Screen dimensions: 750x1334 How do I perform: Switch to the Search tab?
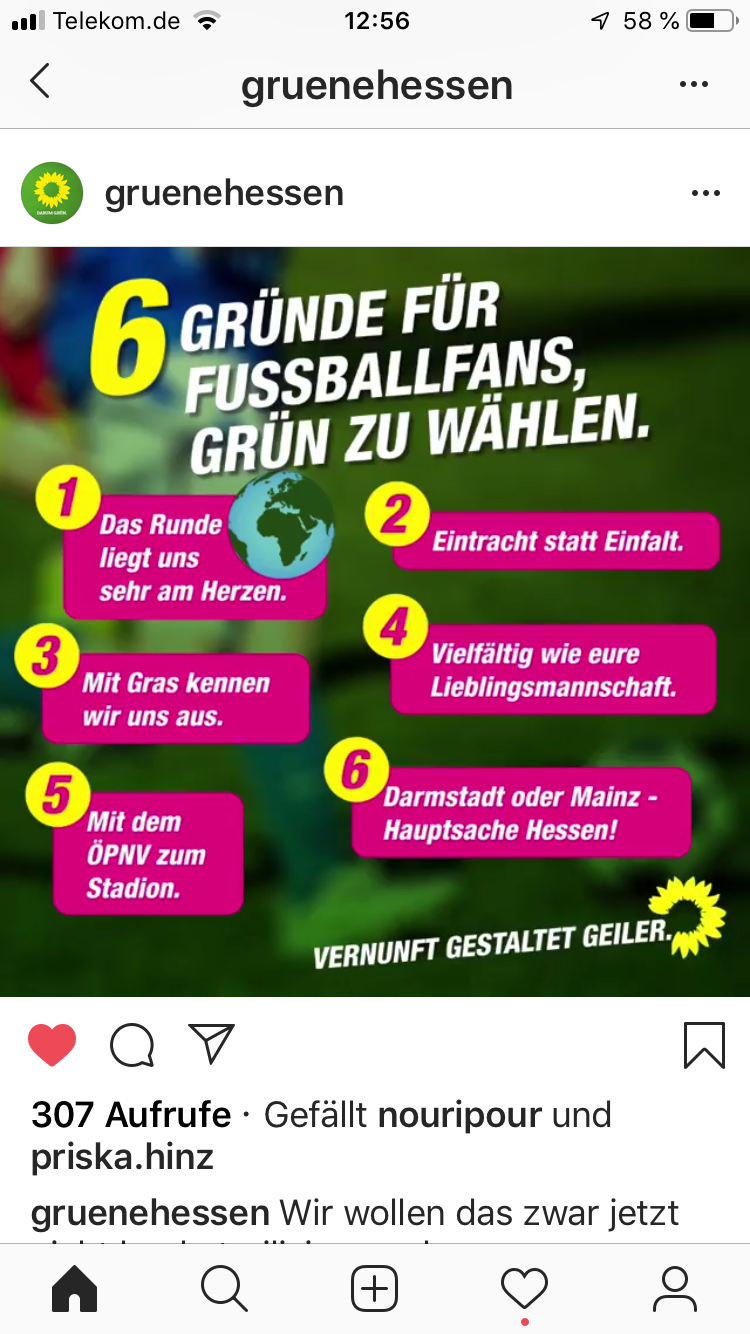(x=224, y=1289)
